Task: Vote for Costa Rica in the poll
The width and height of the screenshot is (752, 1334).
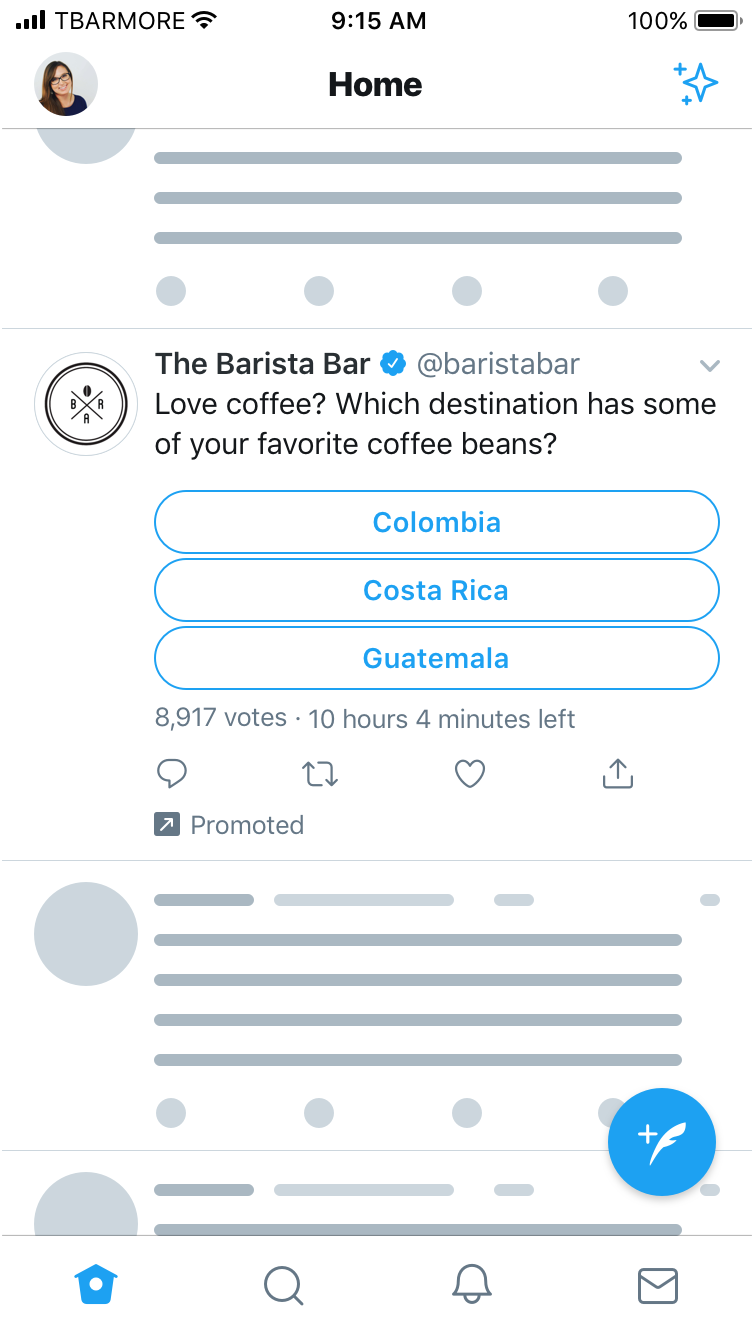Action: [436, 590]
